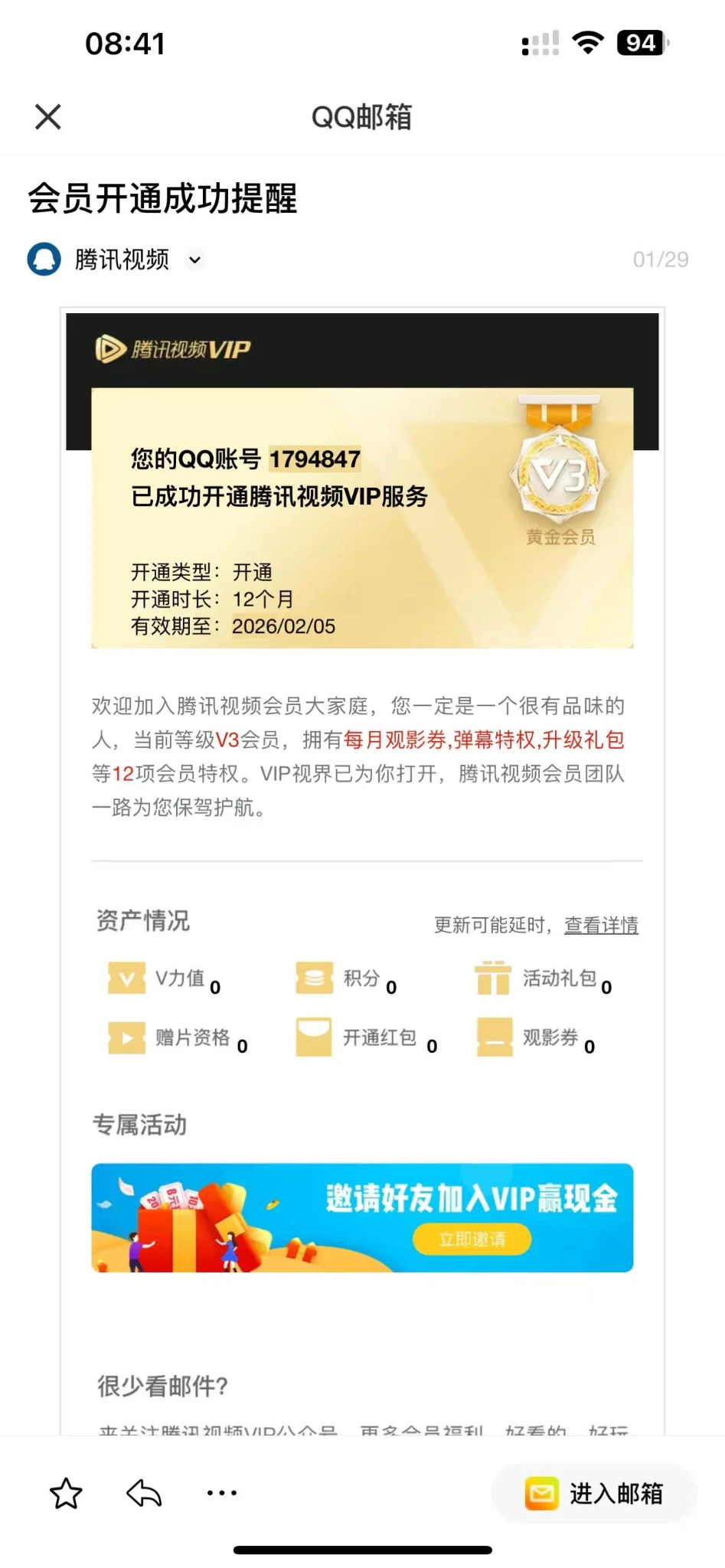Star this email
725x1568 pixels.
point(66,1493)
